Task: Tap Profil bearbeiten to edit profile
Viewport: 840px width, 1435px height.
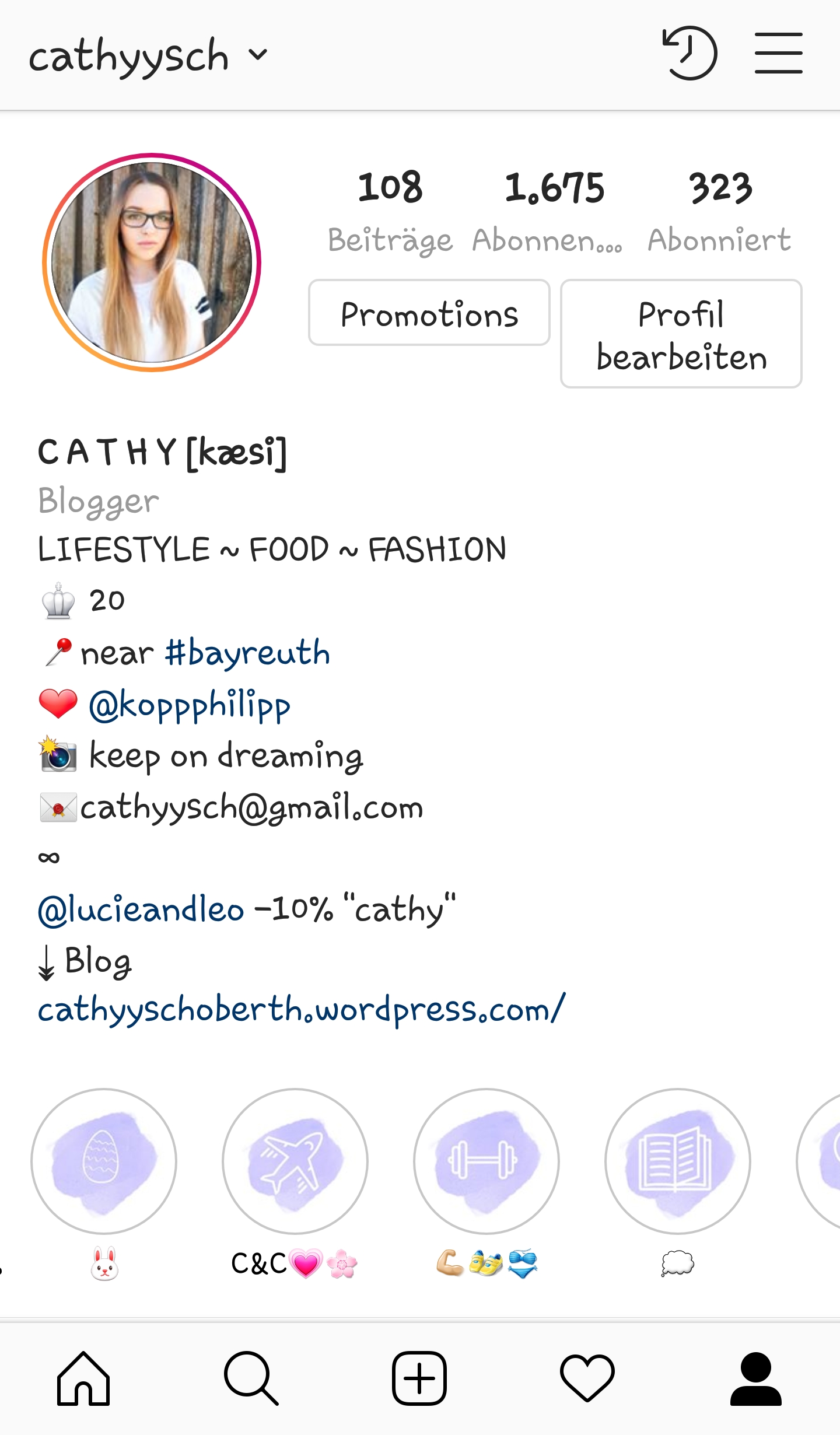Action: 681,334
